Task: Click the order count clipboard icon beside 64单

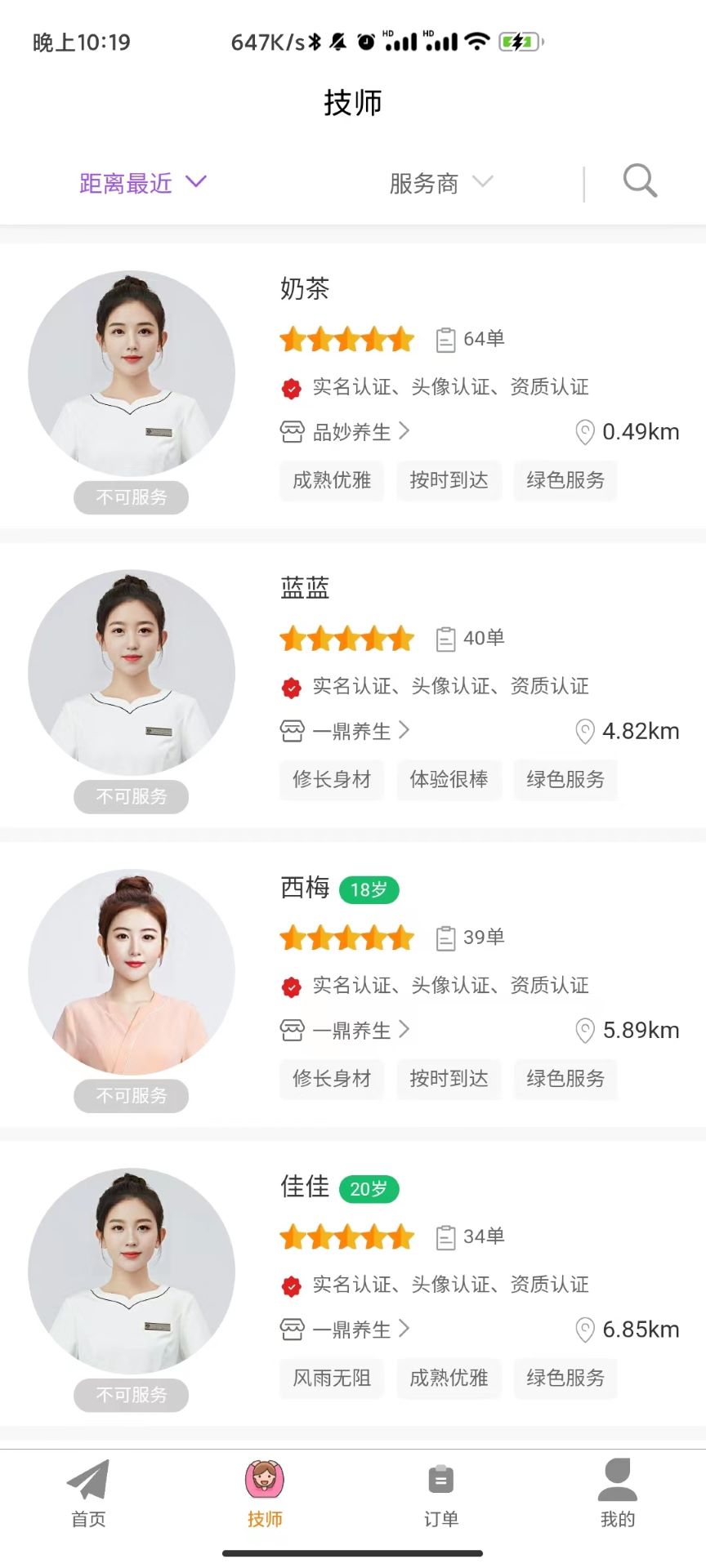Action: pyautogui.click(x=446, y=340)
